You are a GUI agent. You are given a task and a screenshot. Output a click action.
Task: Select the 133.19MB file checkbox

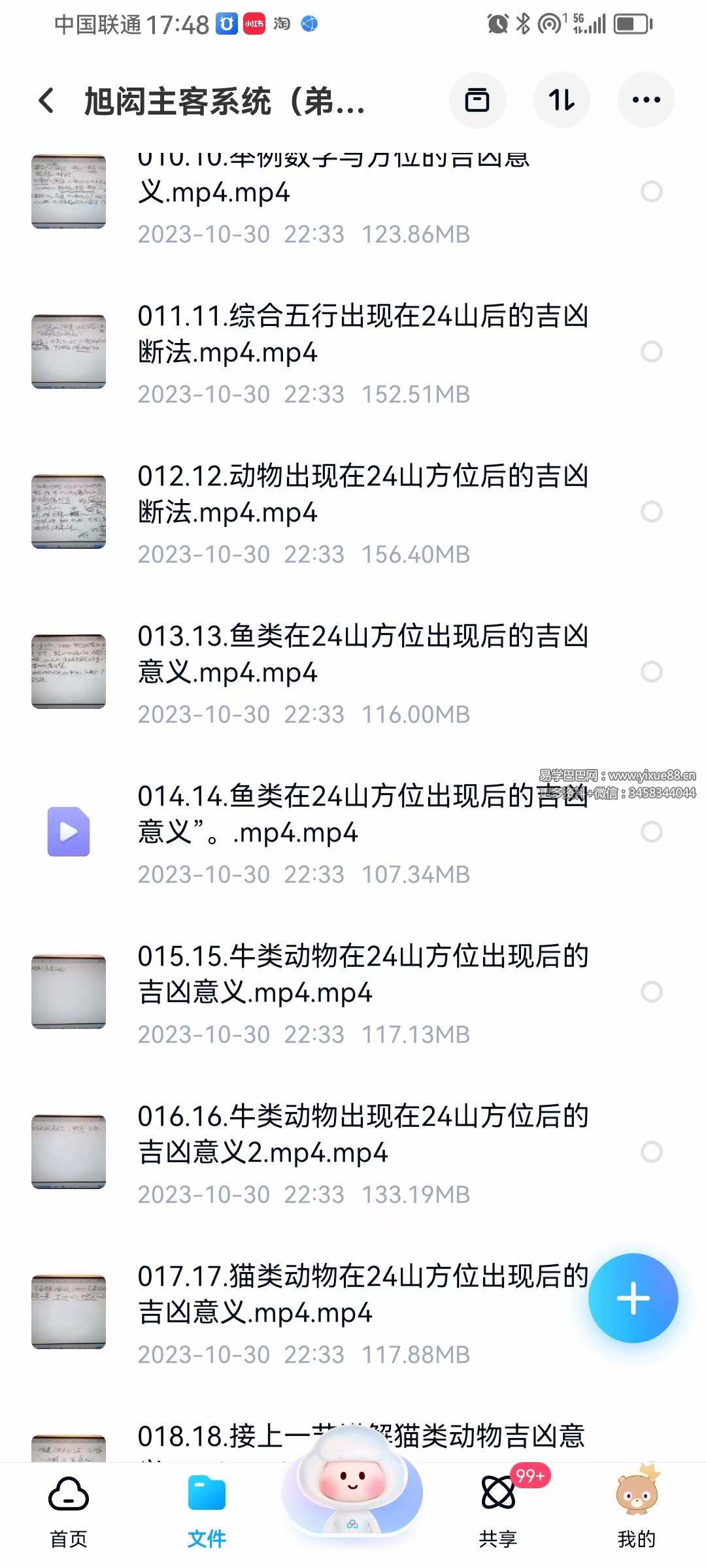click(651, 1152)
